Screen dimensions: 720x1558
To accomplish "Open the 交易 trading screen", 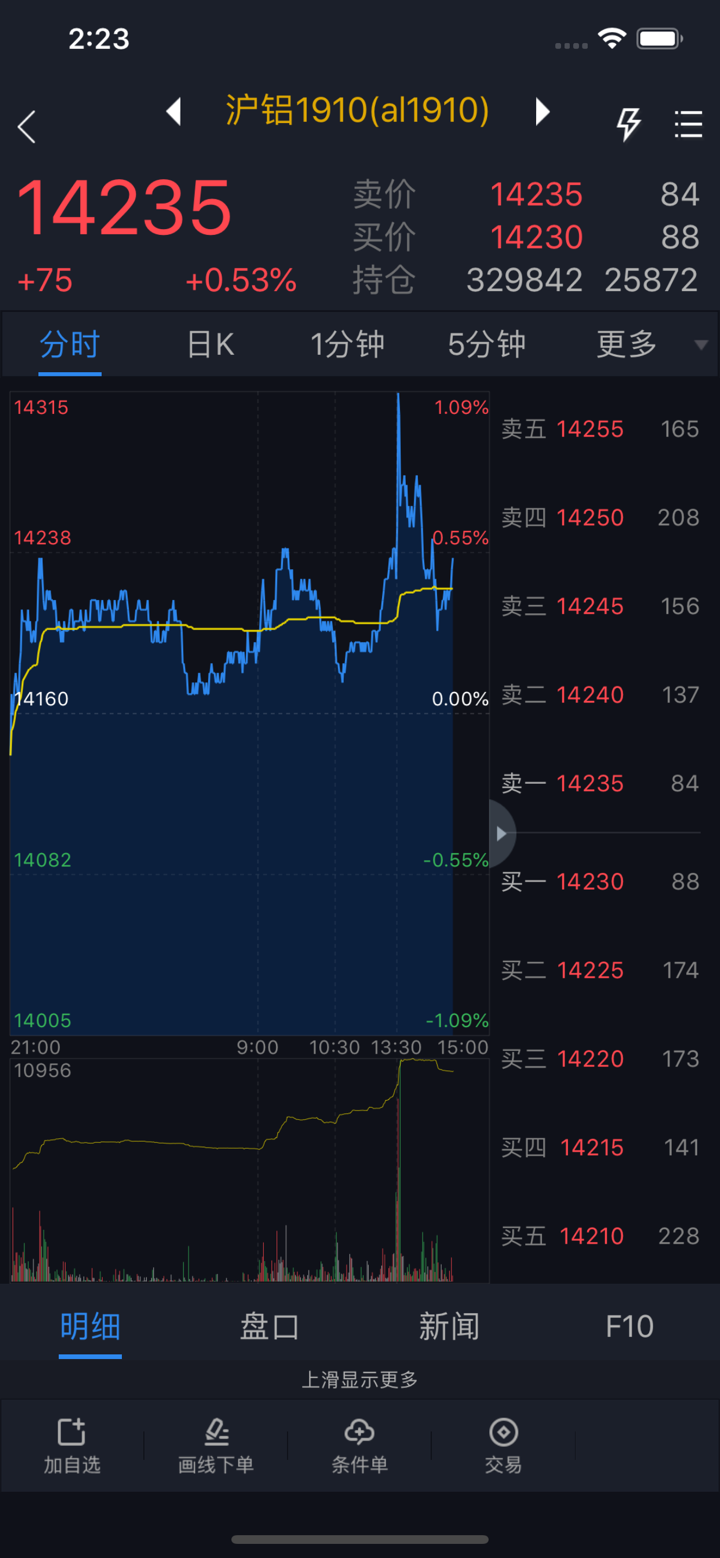I will (x=503, y=1446).
